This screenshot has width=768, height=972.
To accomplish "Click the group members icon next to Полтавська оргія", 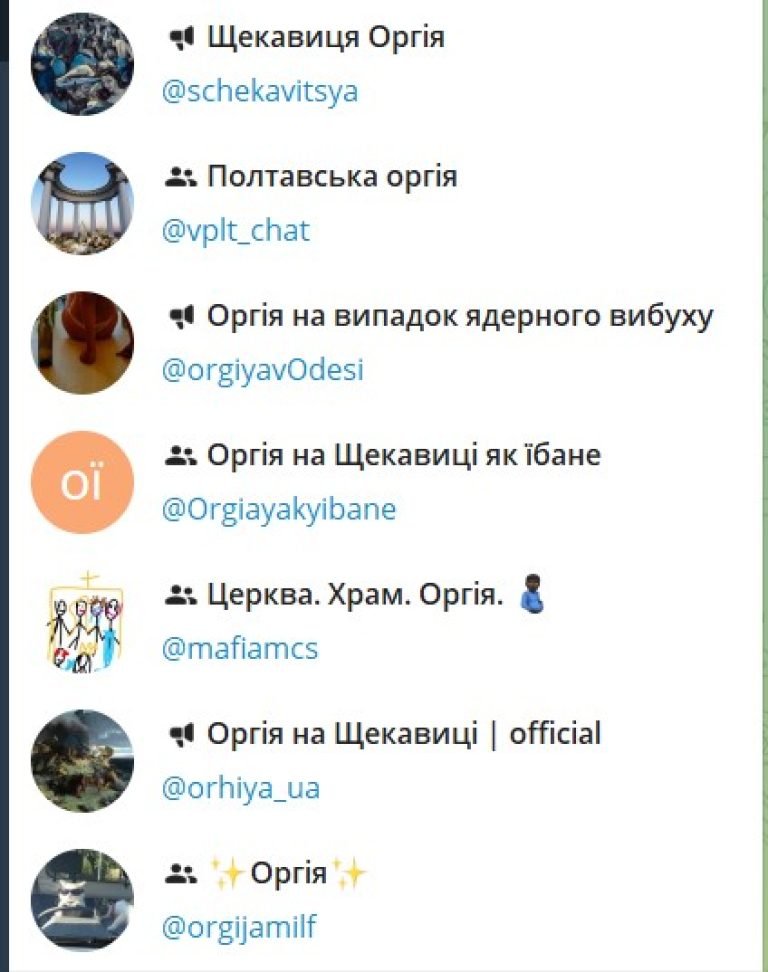I will coord(180,175).
